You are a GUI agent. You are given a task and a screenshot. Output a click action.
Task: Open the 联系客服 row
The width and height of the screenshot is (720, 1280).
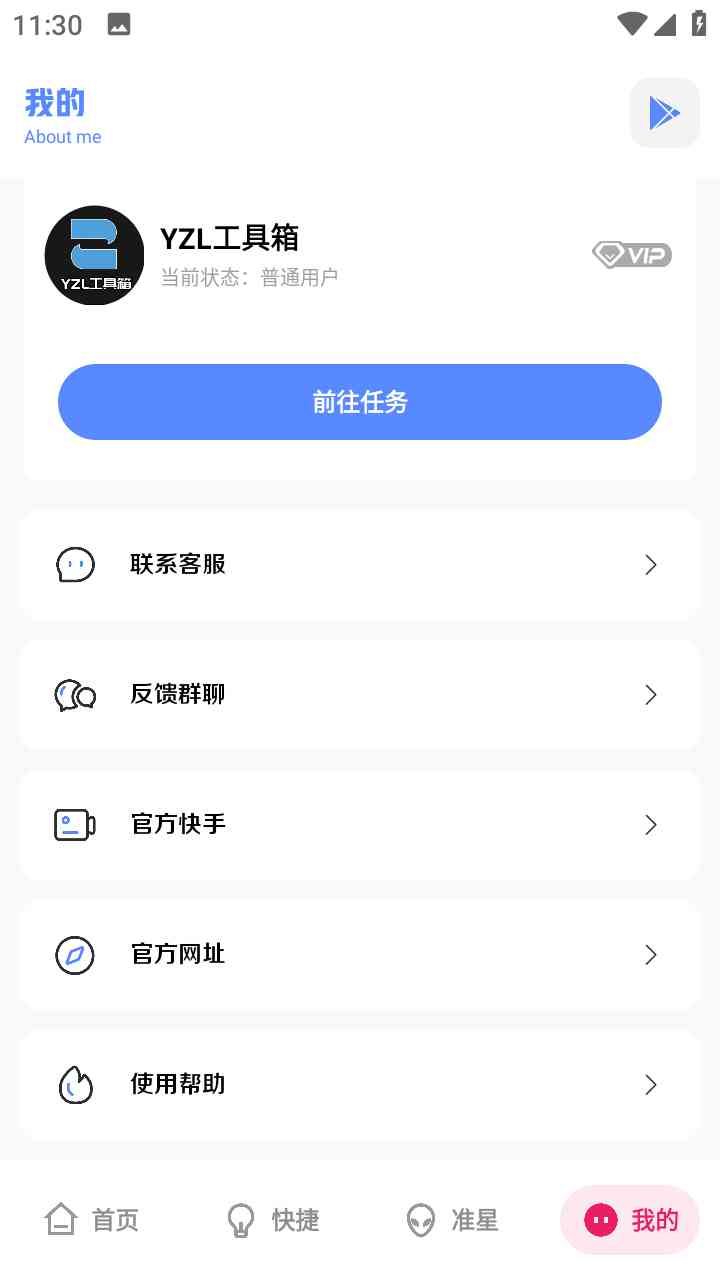pos(360,565)
